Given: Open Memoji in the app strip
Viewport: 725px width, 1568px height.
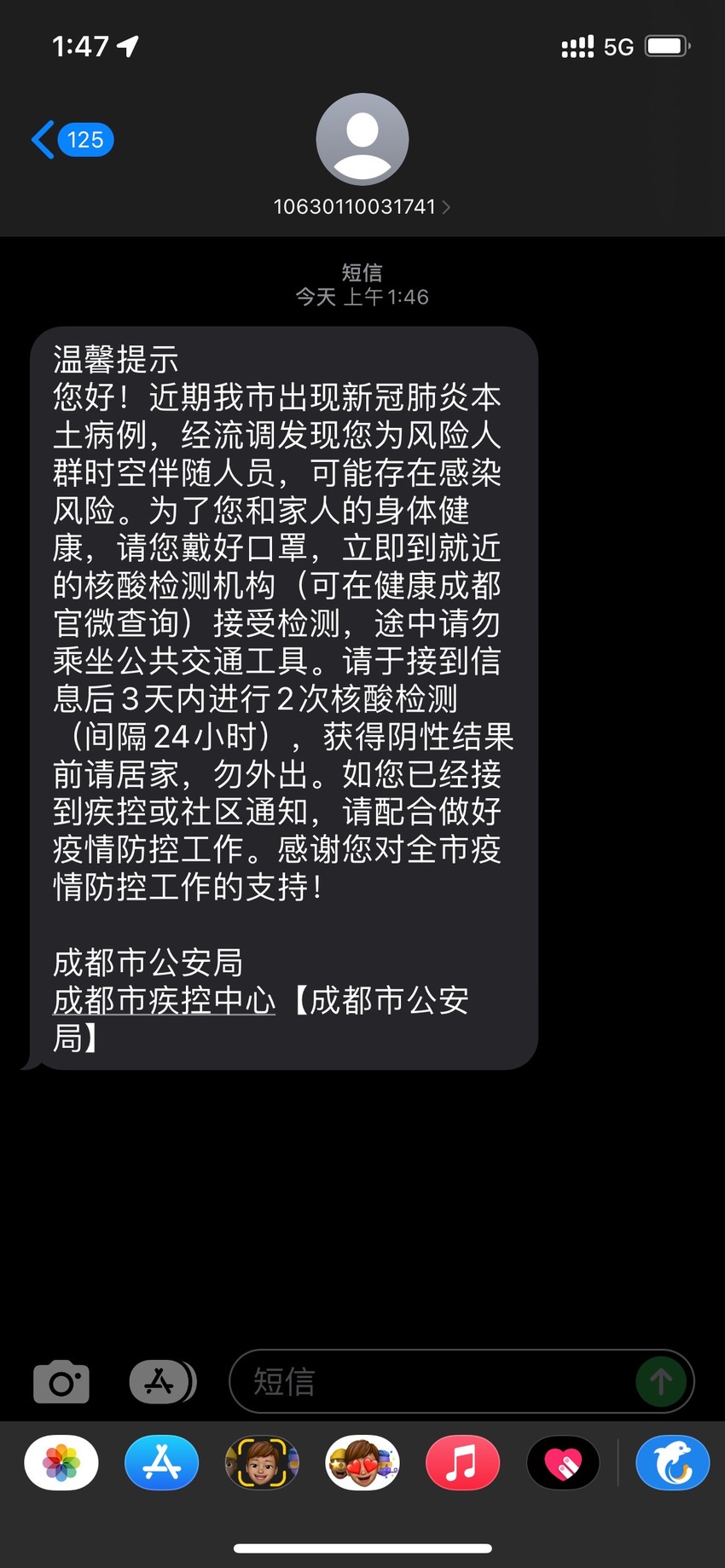Looking at the screenshot, I should [262, 1463].
